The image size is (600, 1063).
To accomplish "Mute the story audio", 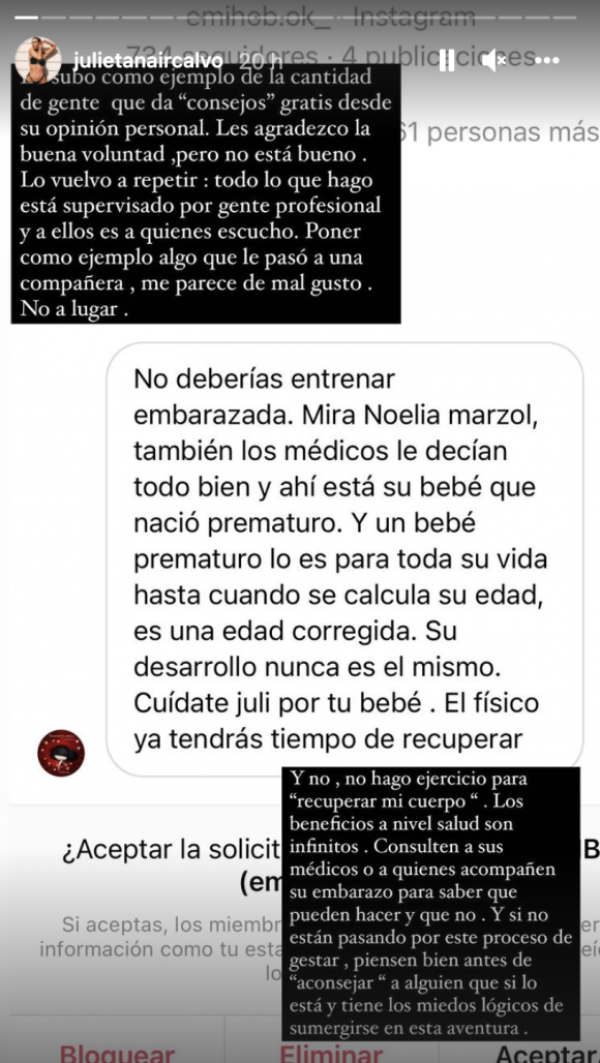I will 495,60.
